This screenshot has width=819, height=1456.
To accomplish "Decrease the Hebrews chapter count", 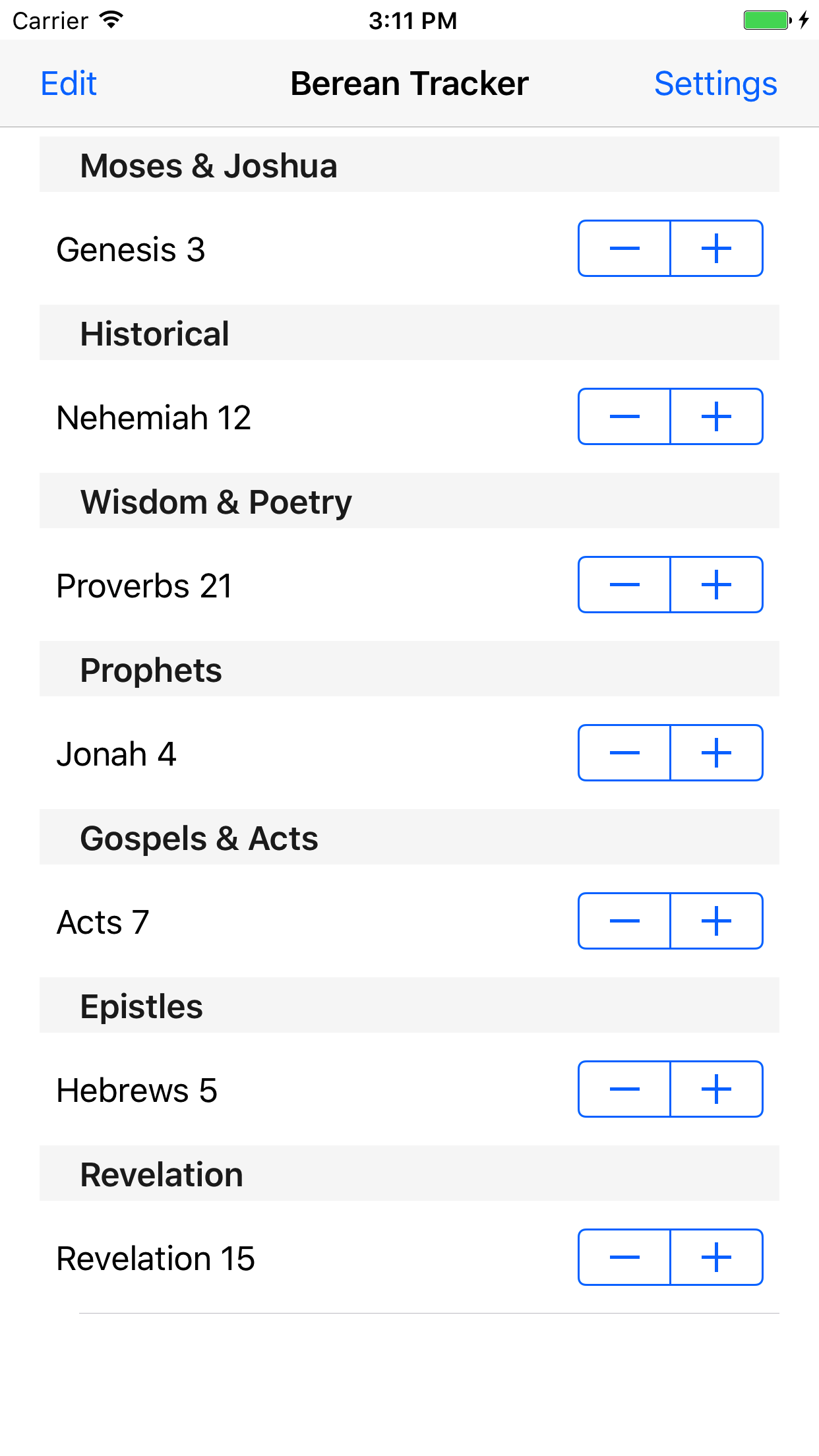I will pos(624,1089).
